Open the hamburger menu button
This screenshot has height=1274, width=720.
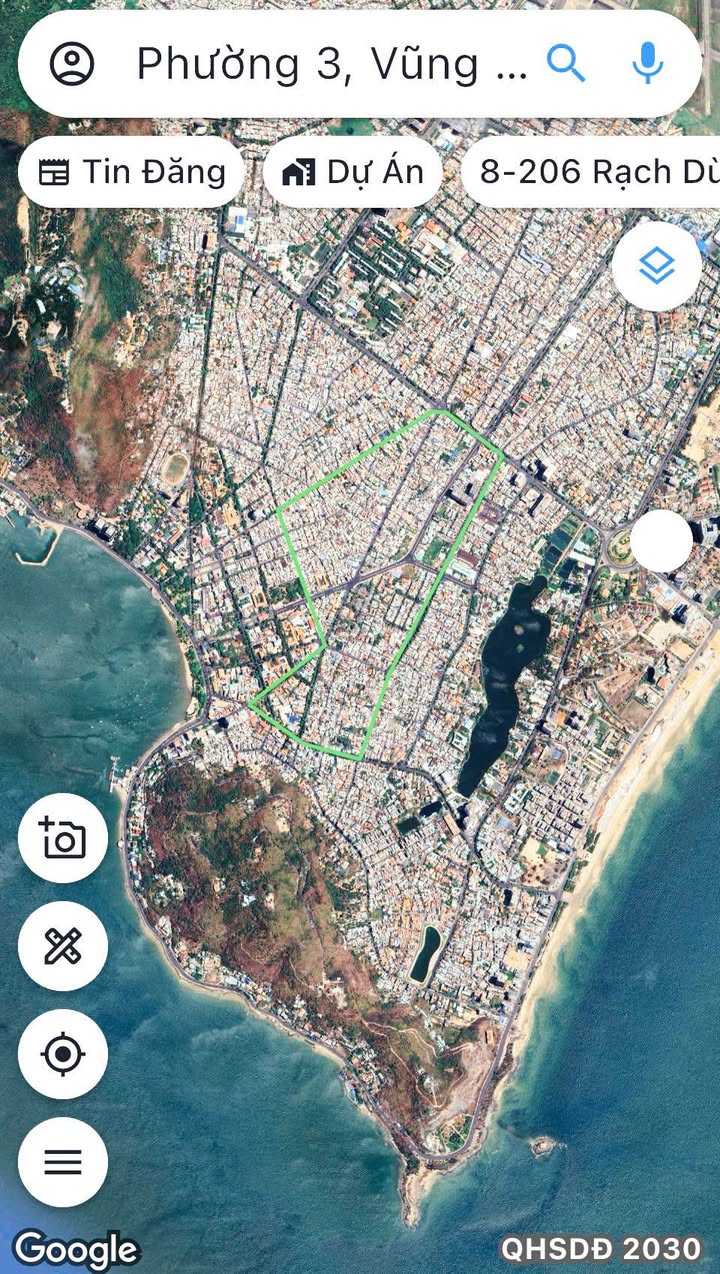pyautogui.click(x=63, y=1162)
